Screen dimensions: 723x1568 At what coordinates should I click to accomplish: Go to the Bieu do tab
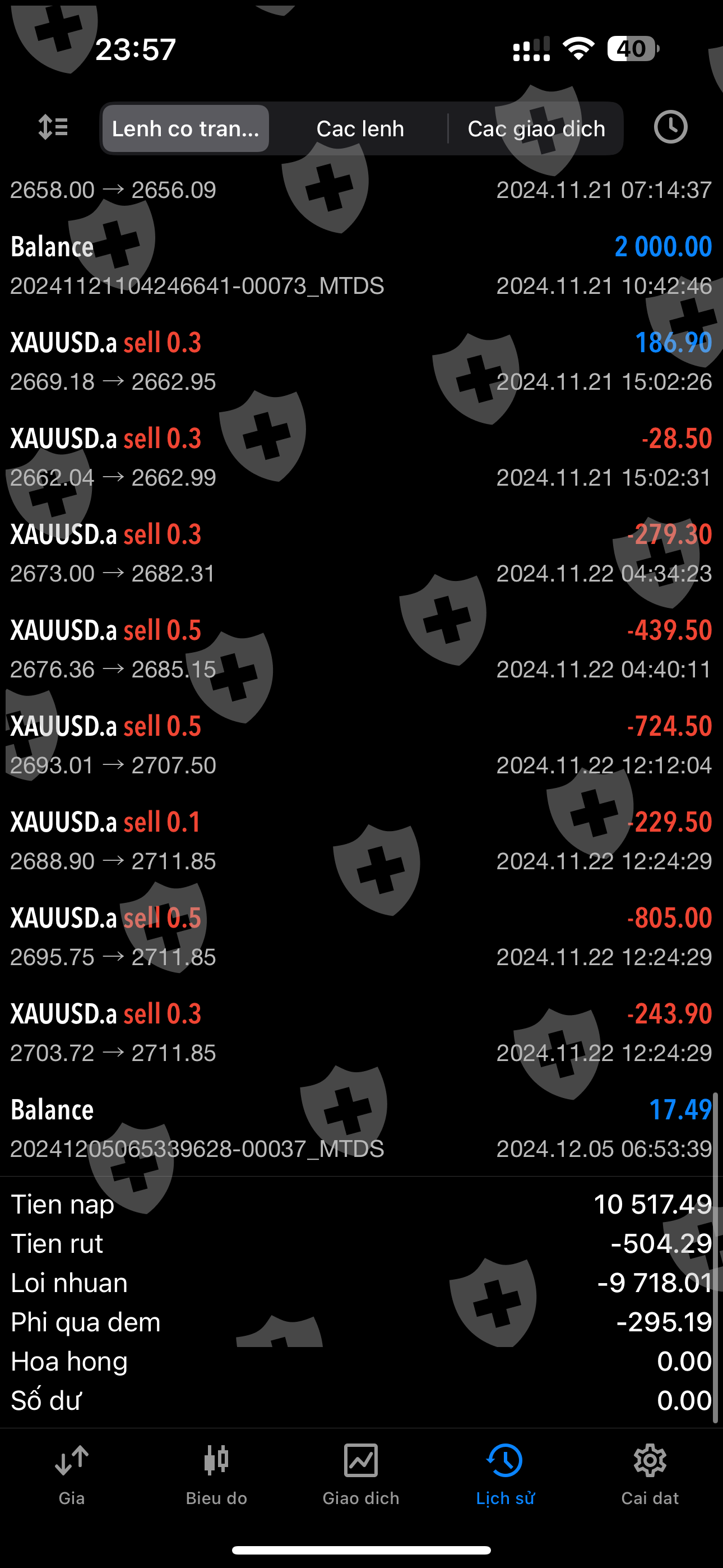coord(216,1474)
